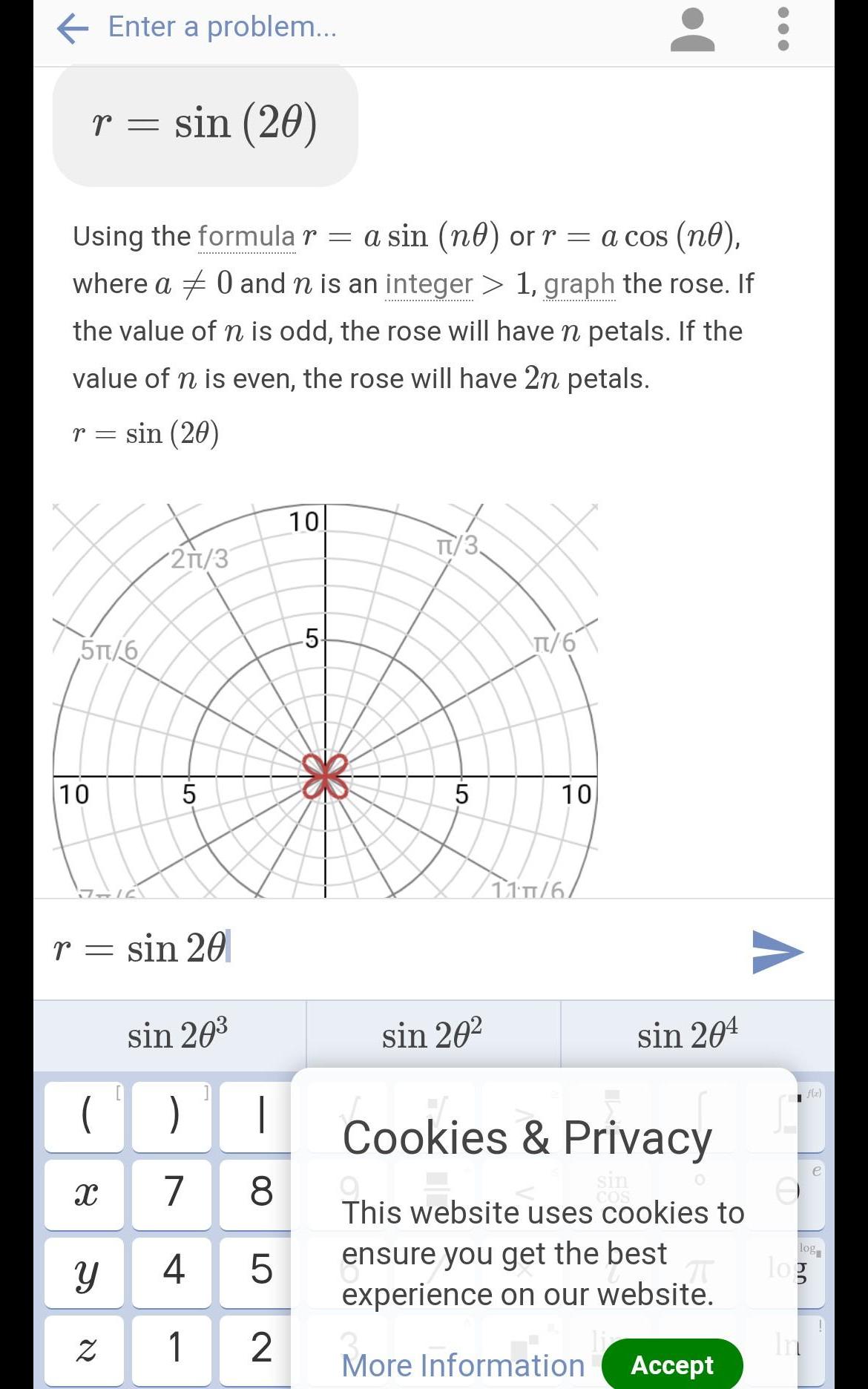The width and height of the screenshot is (868, 1389).
Task: Insert a closing parenthesis
Action: coord(173,1115)
